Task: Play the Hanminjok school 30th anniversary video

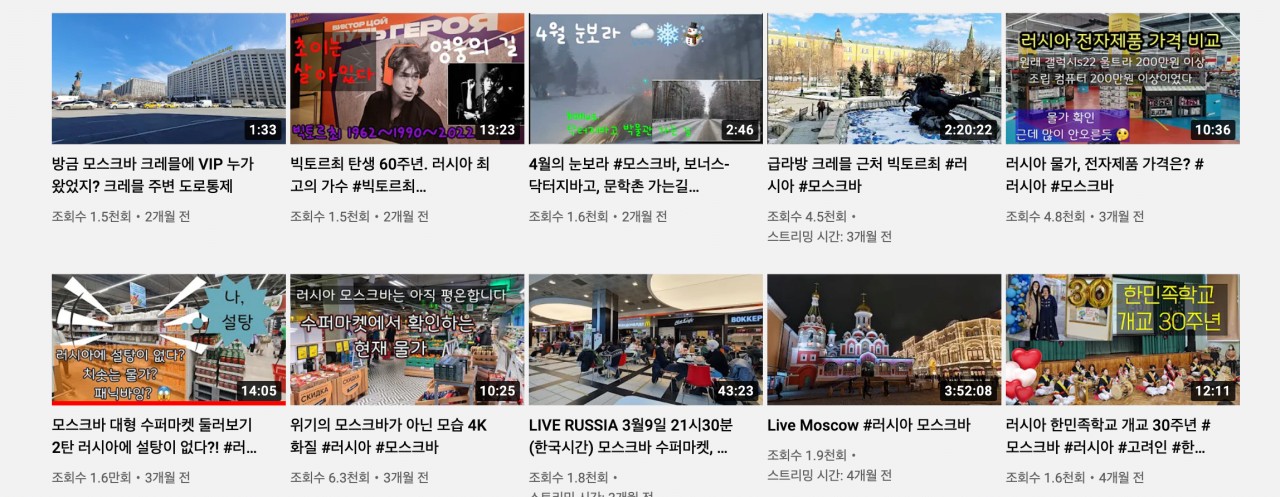Action: coord(1122,339)
